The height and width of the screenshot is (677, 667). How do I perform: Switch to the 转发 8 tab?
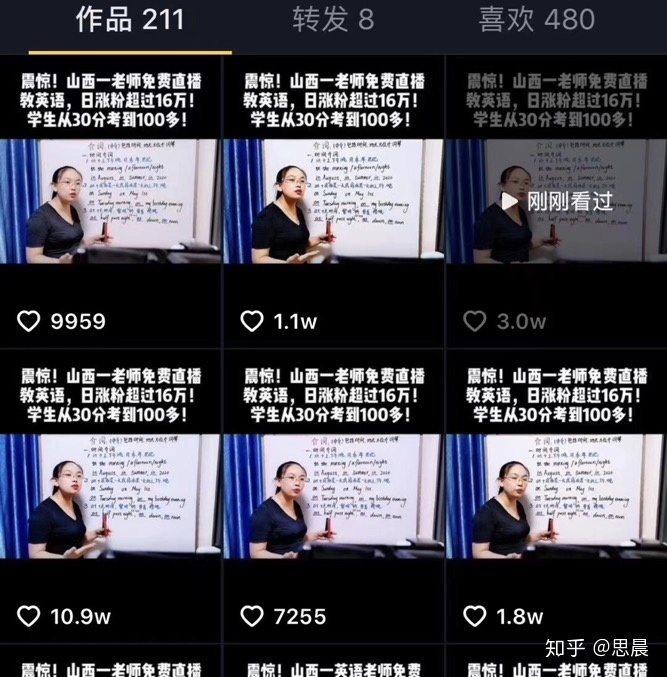(332, 20)
